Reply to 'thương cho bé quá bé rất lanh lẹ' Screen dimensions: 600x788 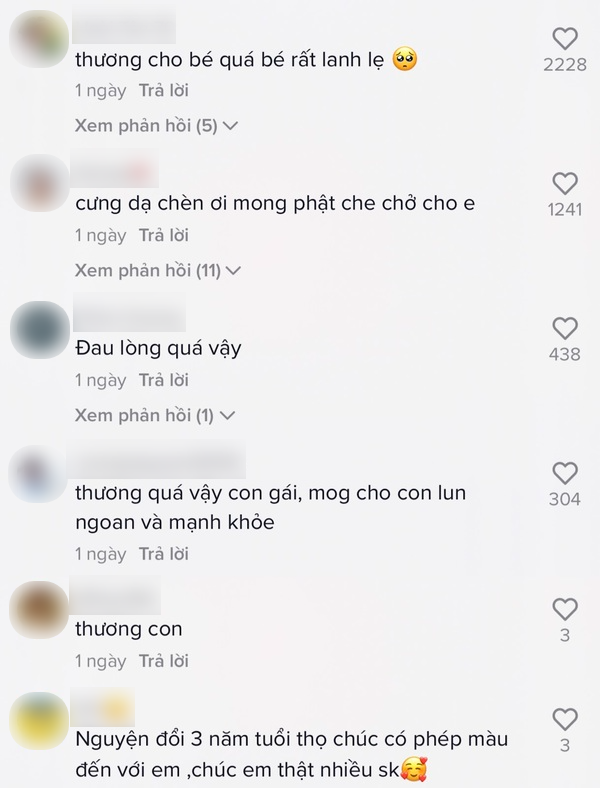tap(164, 91)
